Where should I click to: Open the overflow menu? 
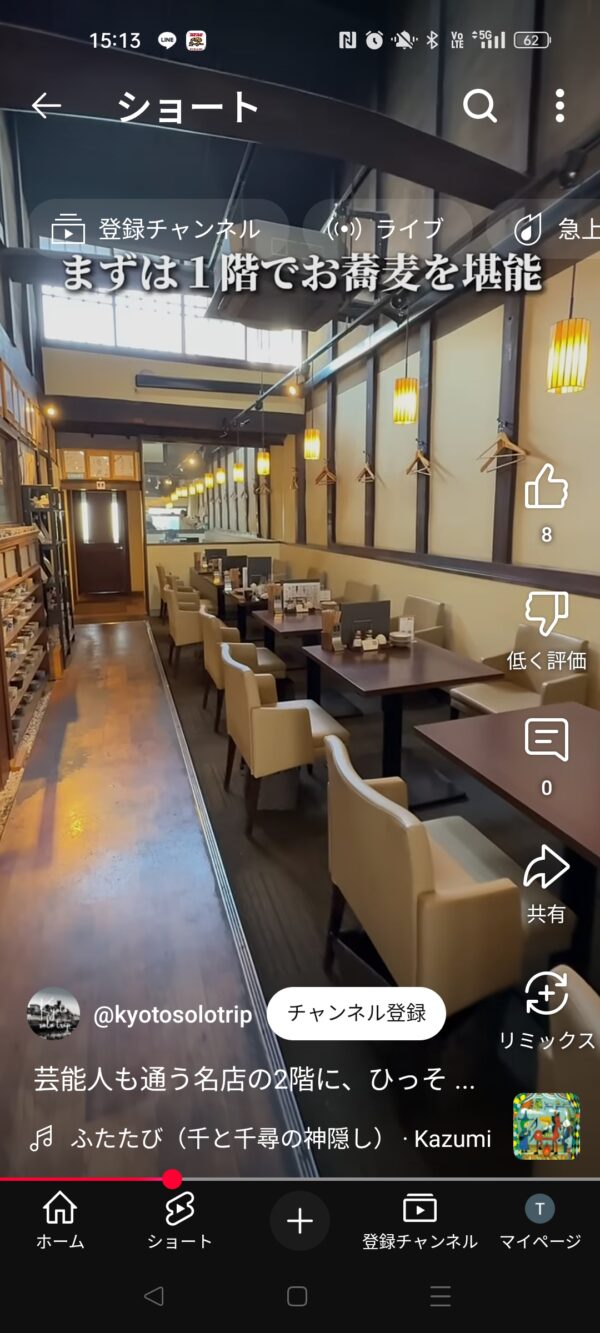click(559, 106)
